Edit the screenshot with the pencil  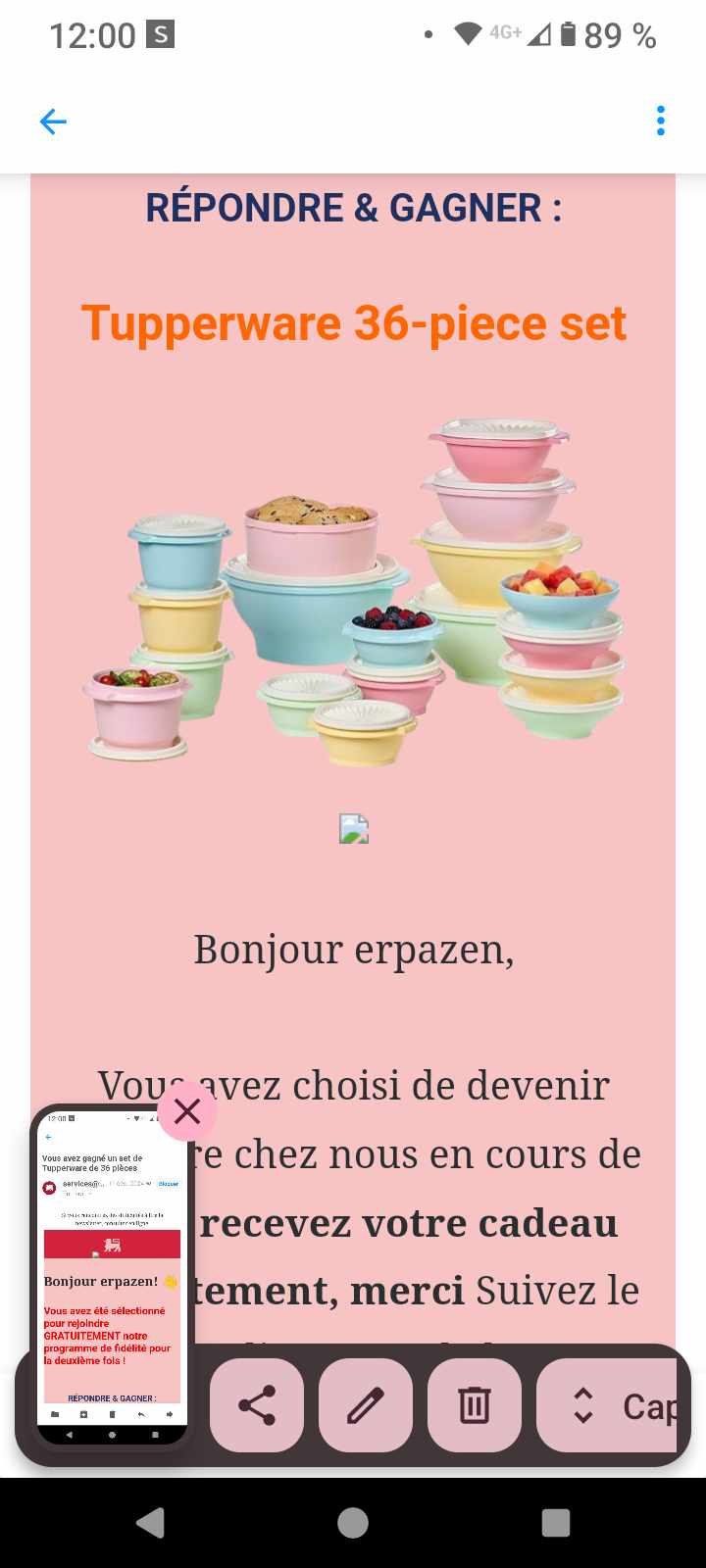[x=366, y=1405]
